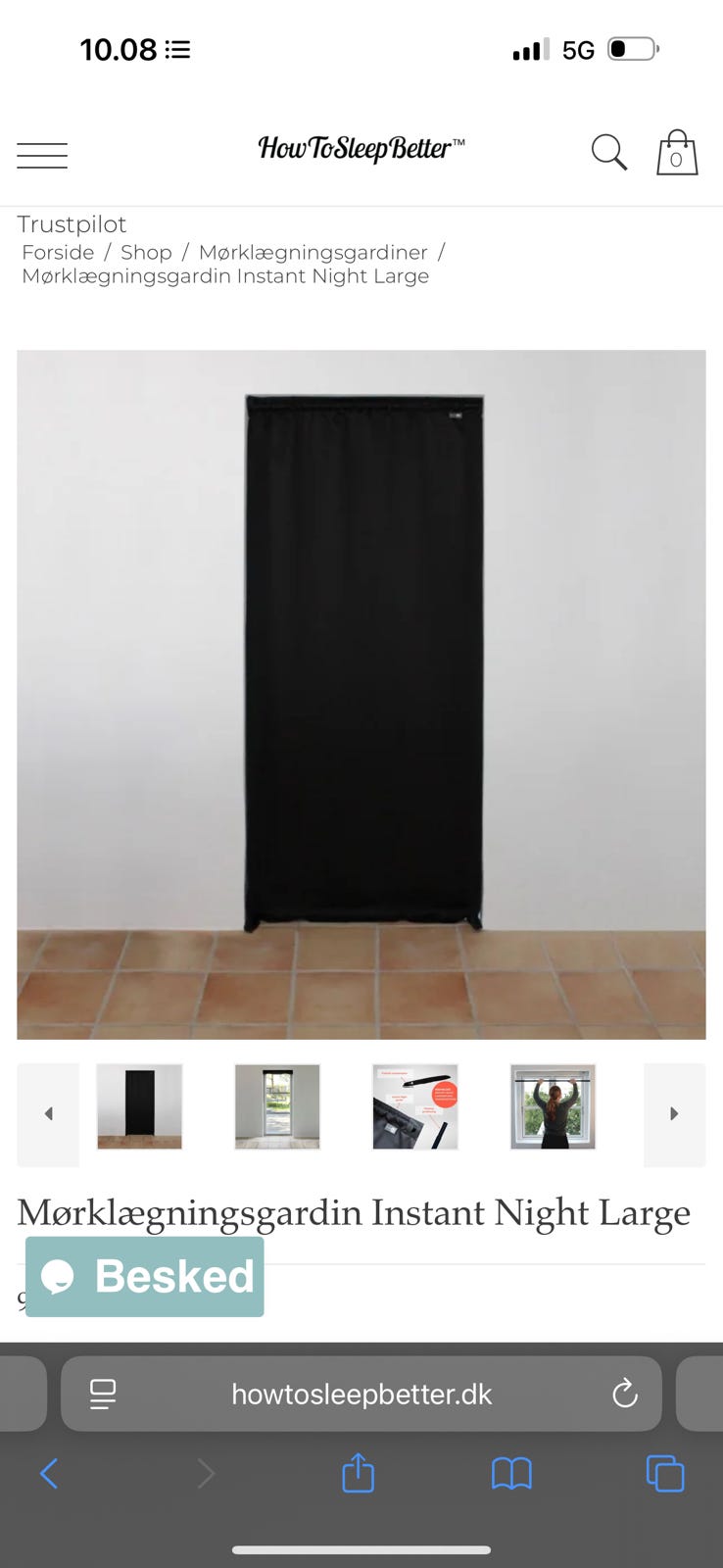723x1568 pixels.
Task: Open Mørklægningsgardiner from the breadcrumb
Action: click(x=313, y=252)
